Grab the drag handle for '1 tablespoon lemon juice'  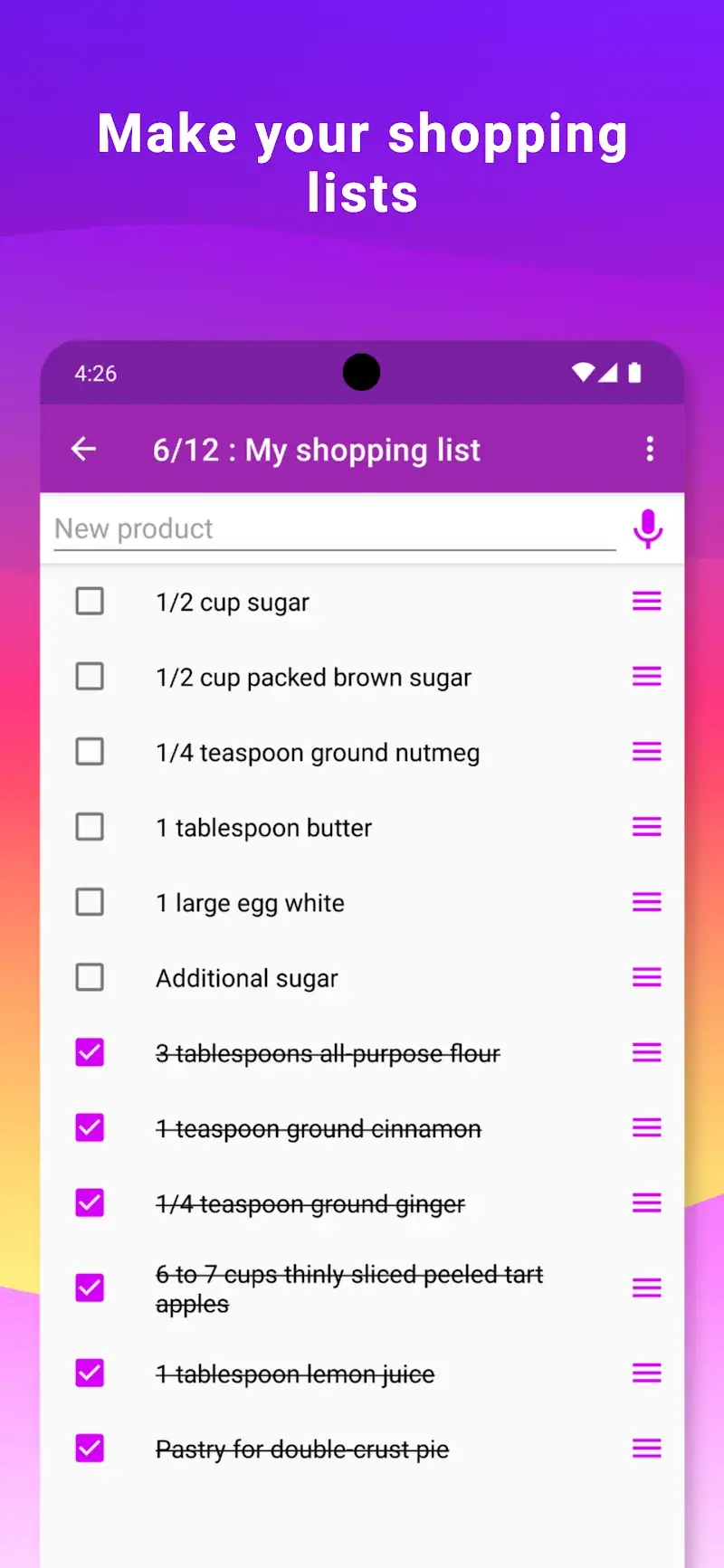click(646, 1373)
